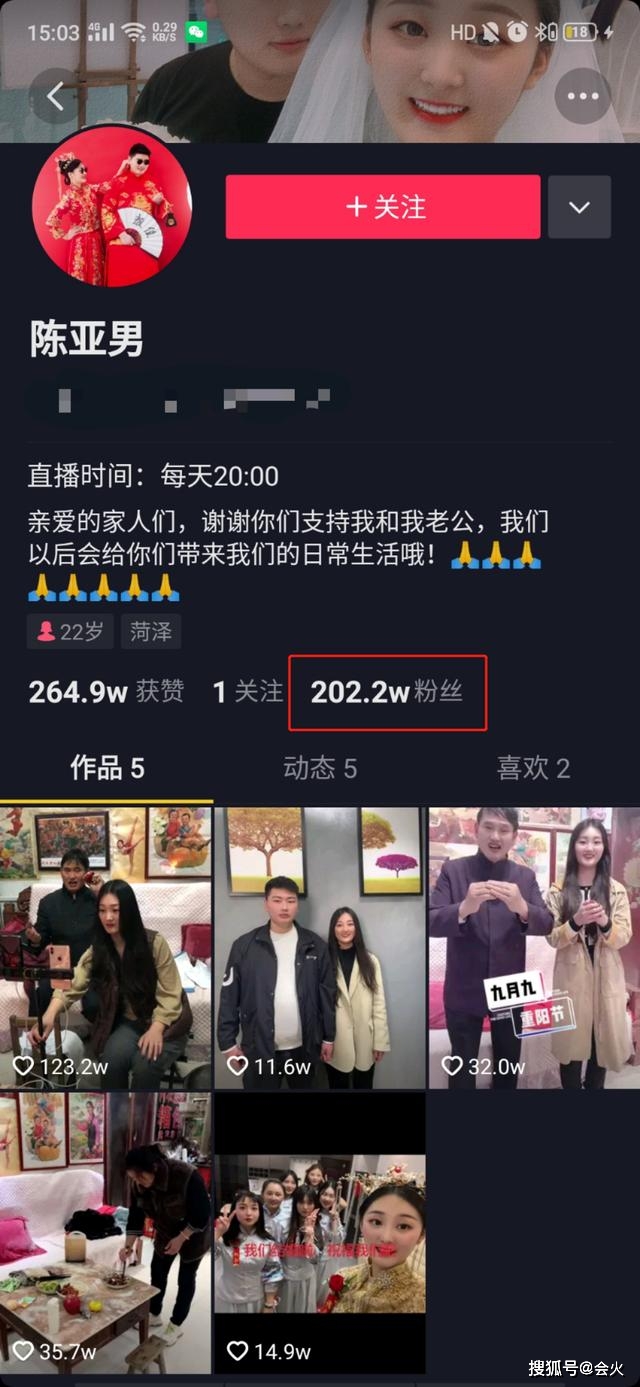Open the three-dot overflow menu
The height and width of the screenshot is (1387, 640).
point(582,97)
